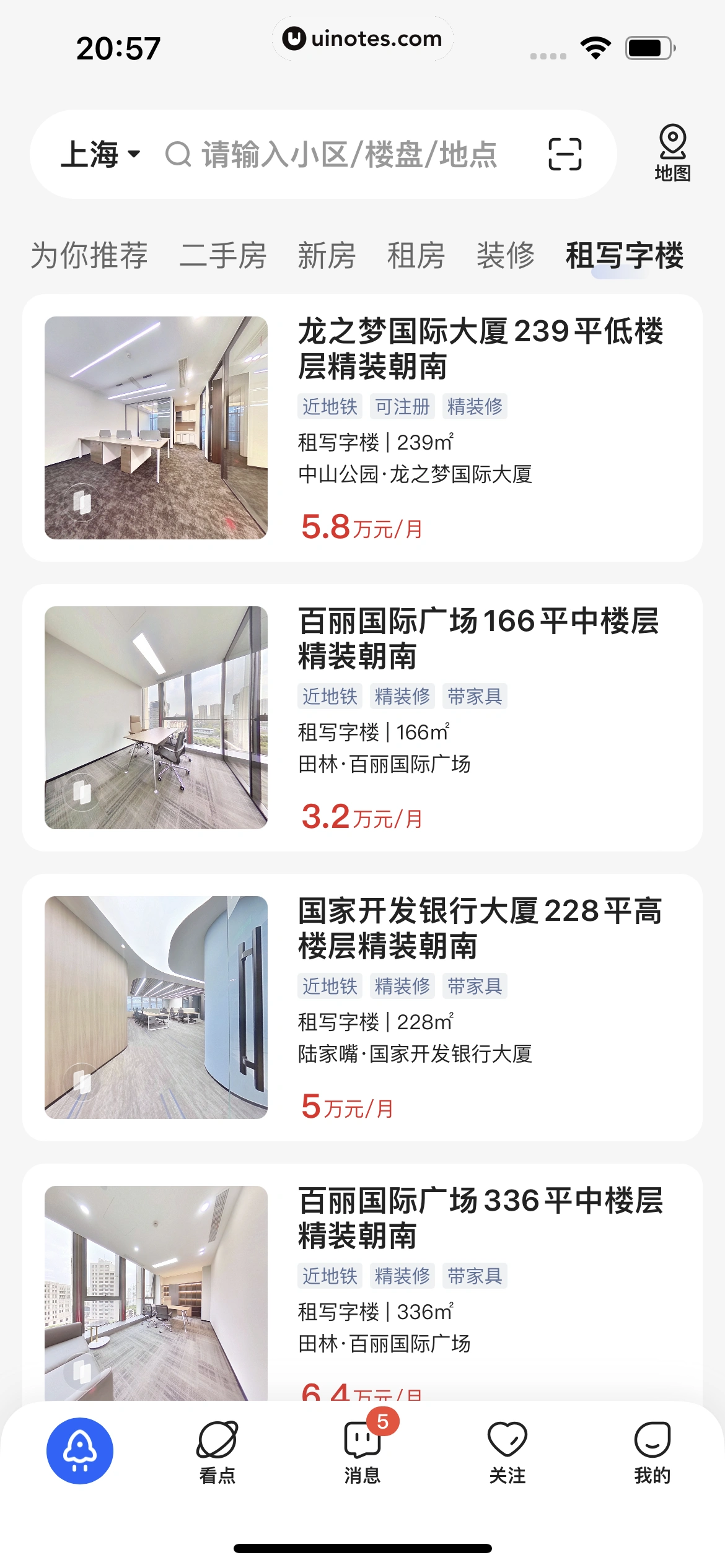
Task: Open the 地图 map view
Action: pyautogui.click(x=672, y=153)
